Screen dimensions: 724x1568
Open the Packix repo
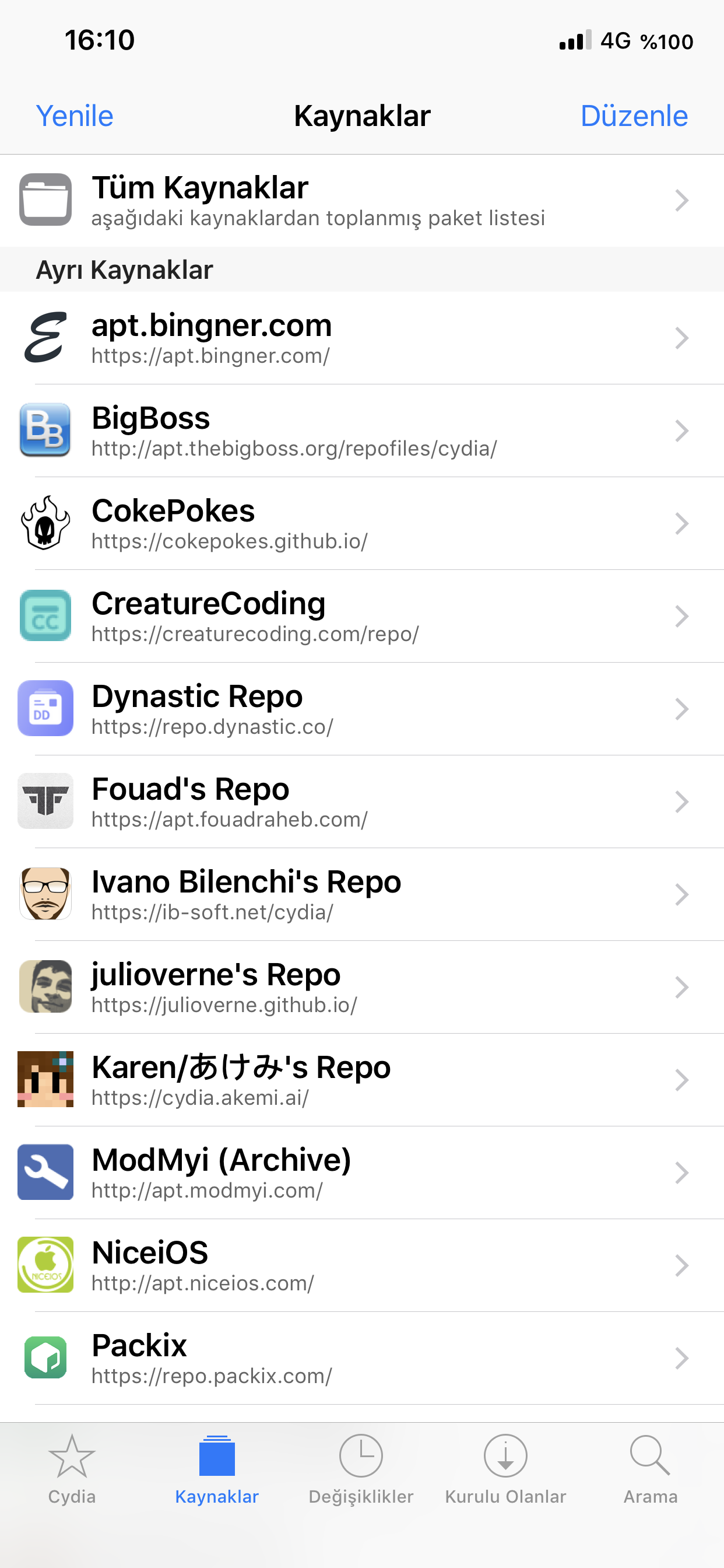pos(361,1358)
